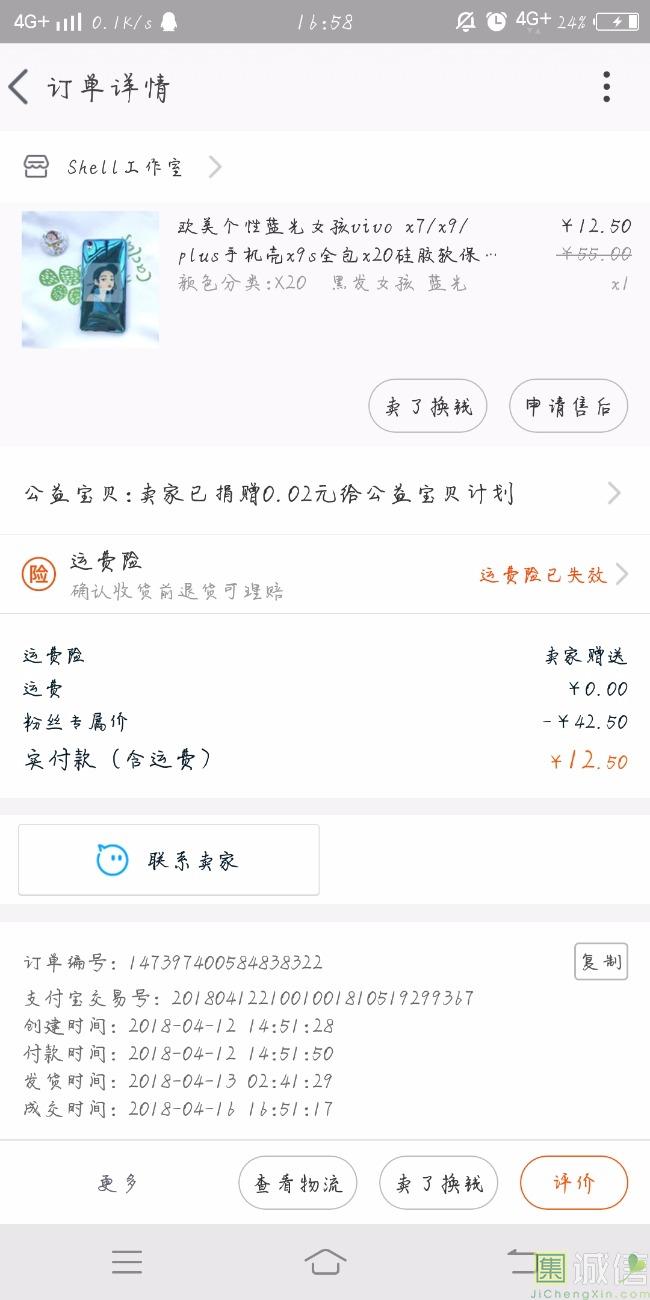Tap 评价 to review the order

tap(574, 1183)
